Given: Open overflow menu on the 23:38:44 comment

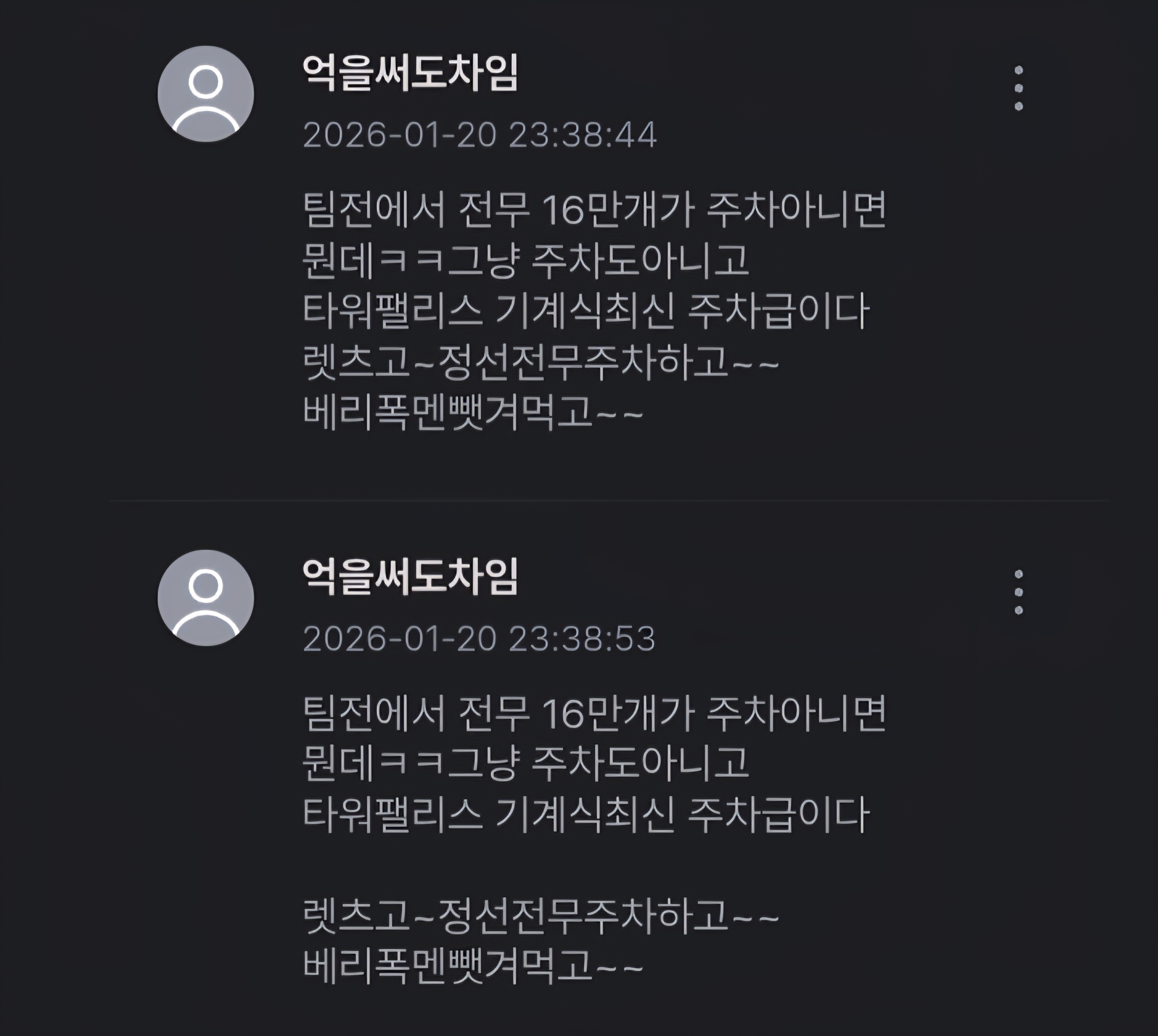Looking at the screenshot, I should click(1018, 88).
